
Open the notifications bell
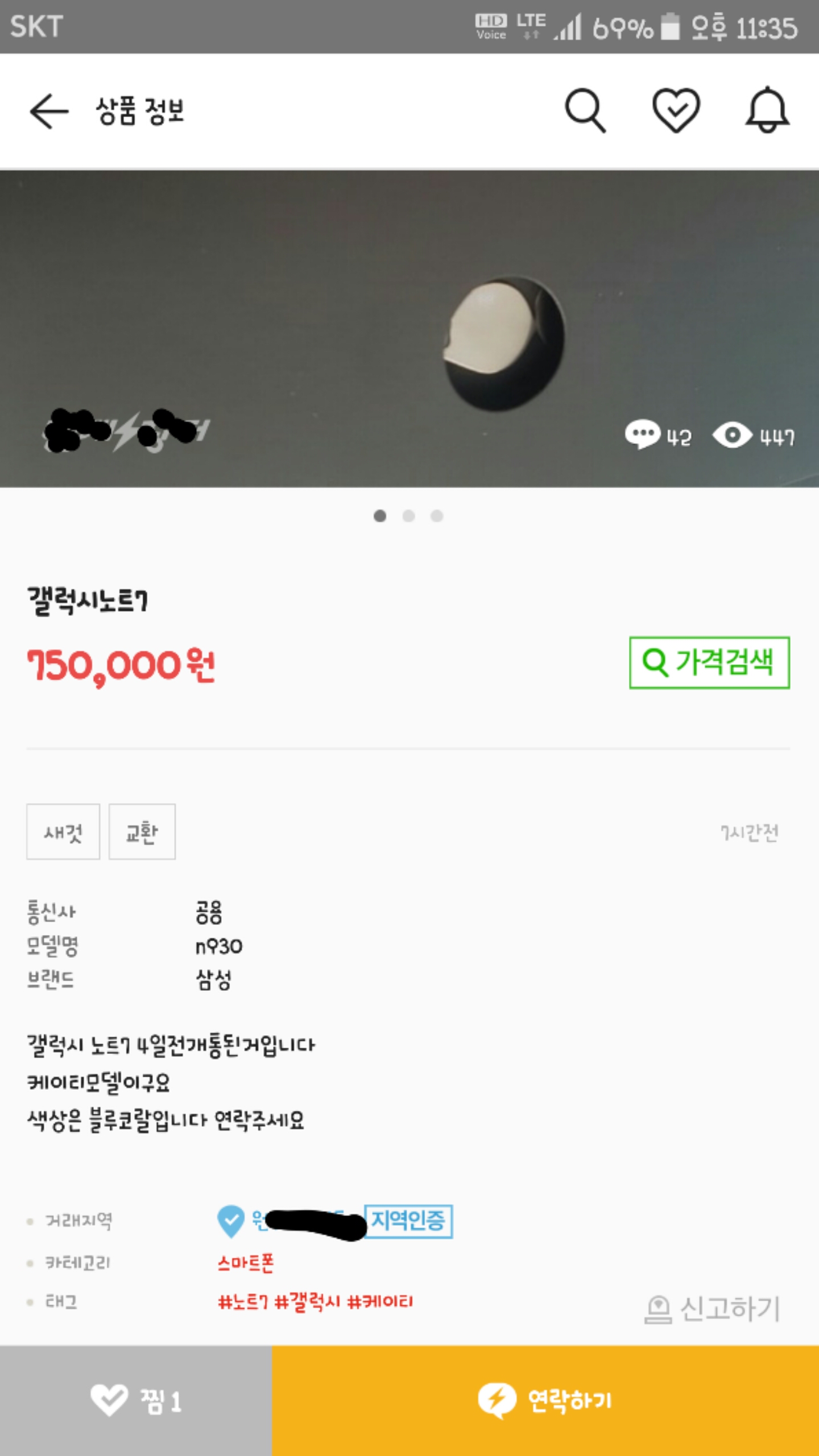pos(767,110)
